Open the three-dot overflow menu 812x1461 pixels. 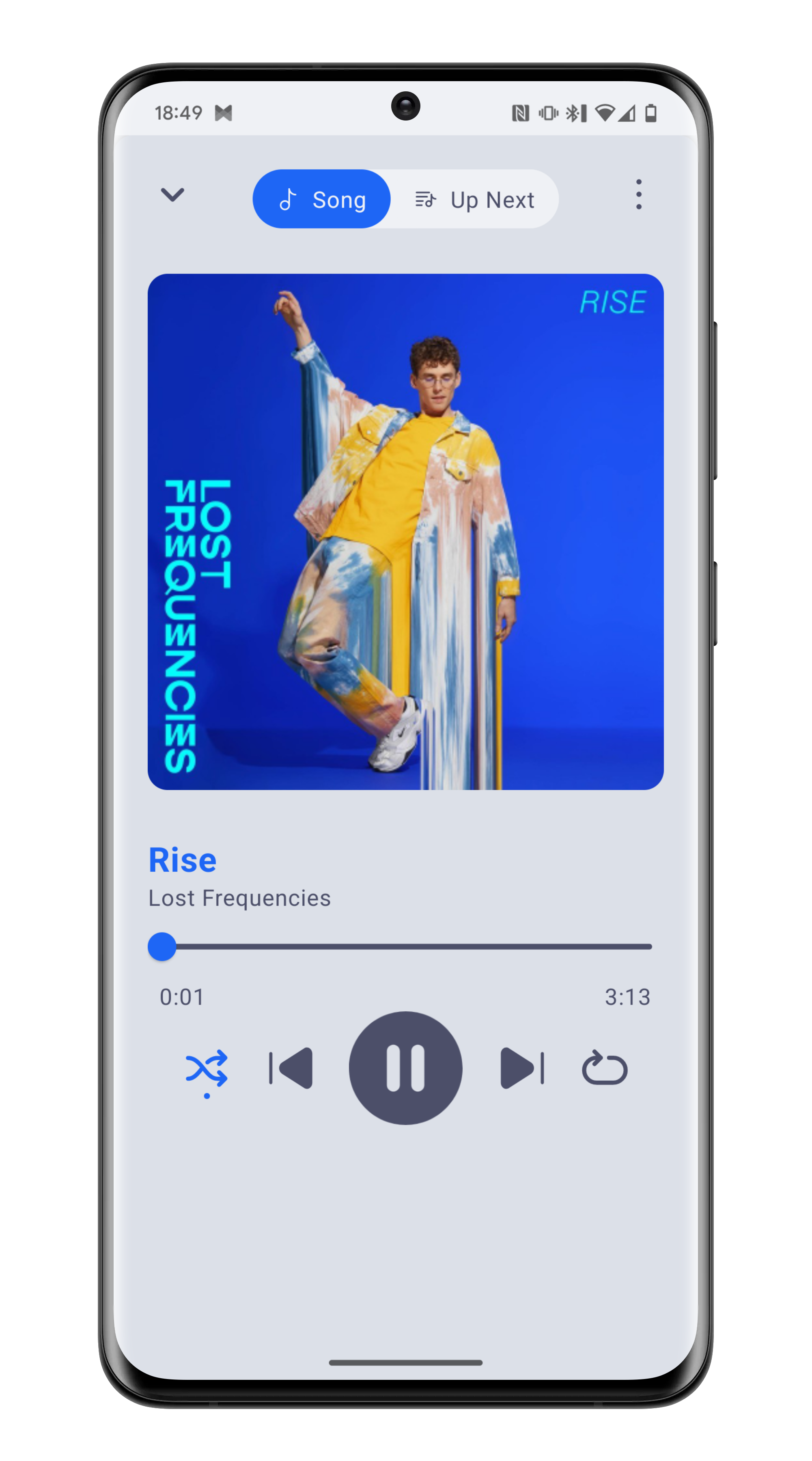point(638,194)
